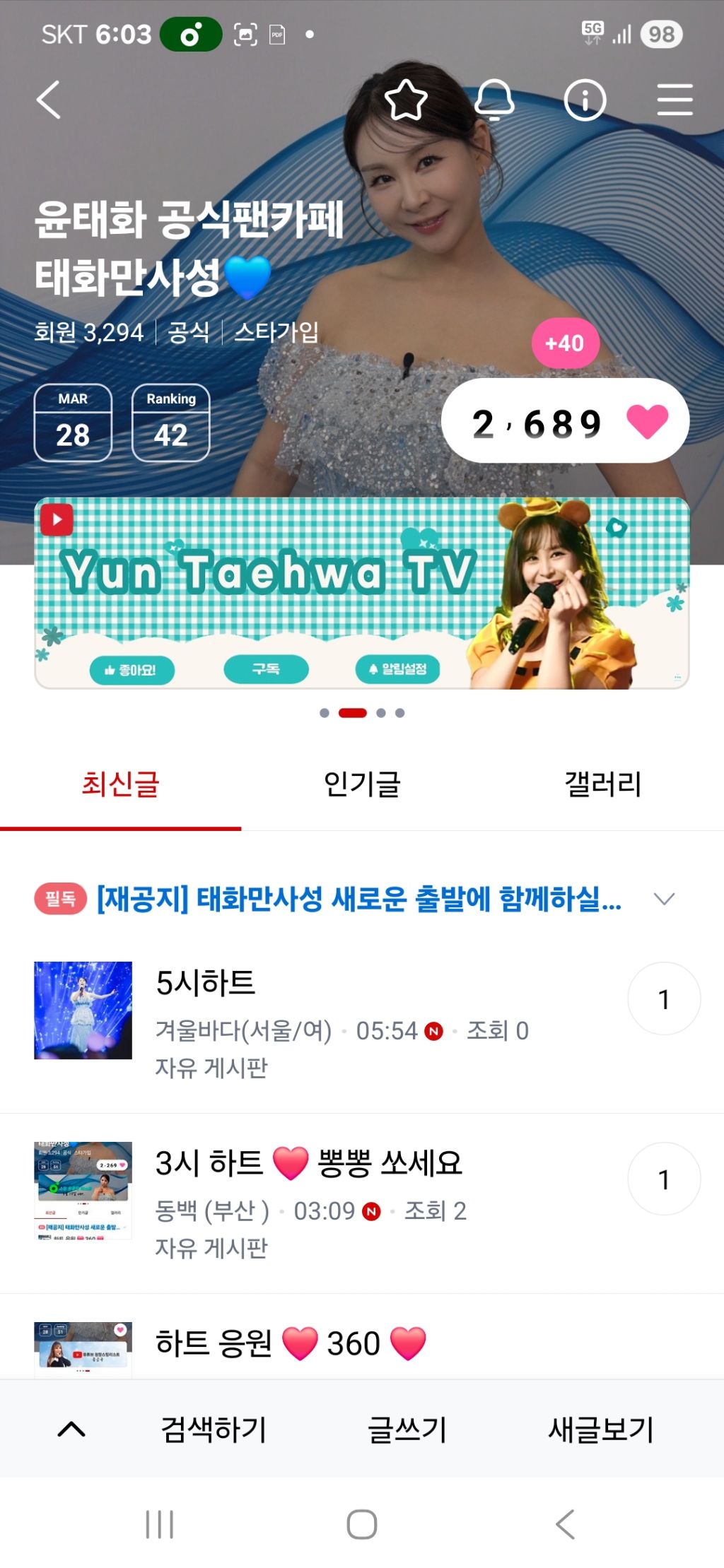
Task: Add this cafe to favorites with star
Action: point(406,100)
